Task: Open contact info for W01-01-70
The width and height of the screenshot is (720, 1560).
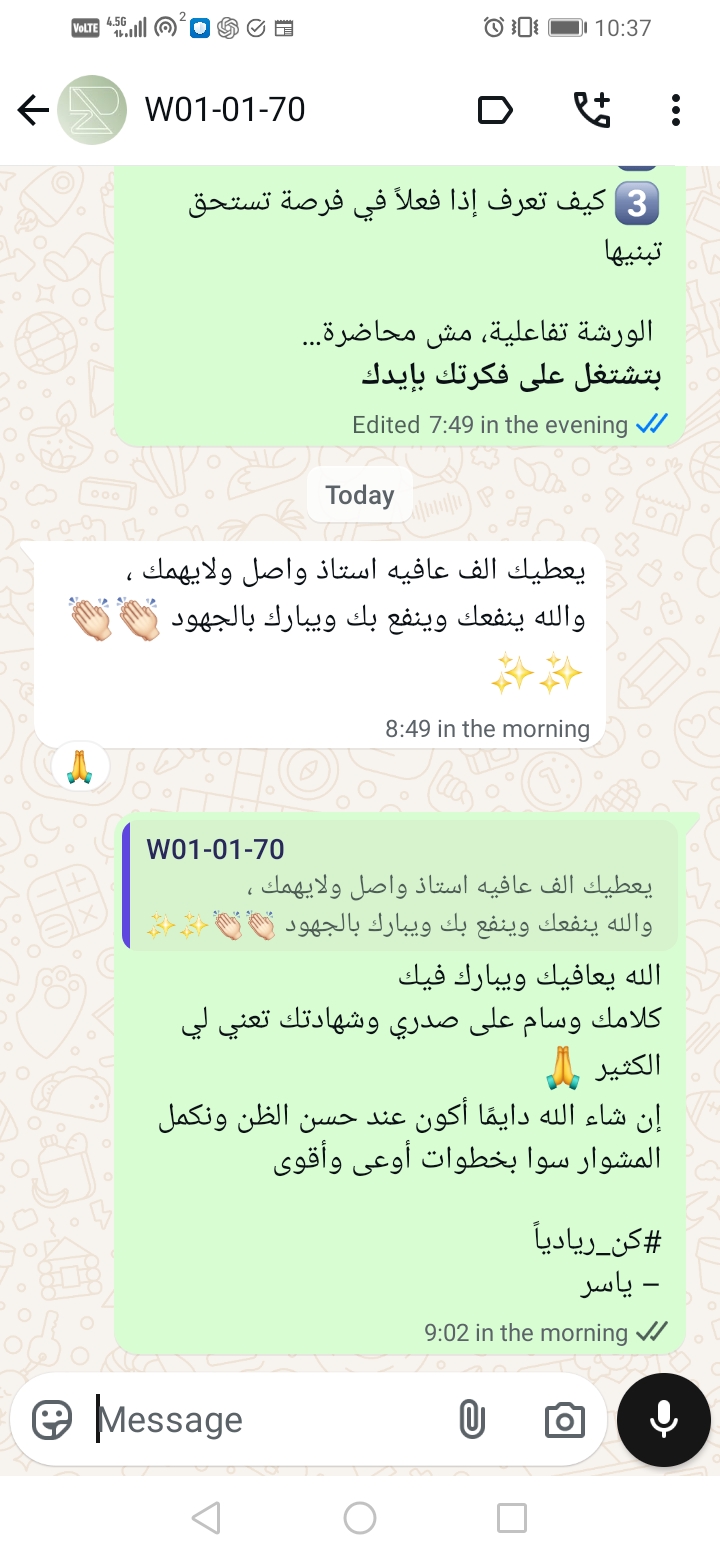Action: tap(225, 109)
